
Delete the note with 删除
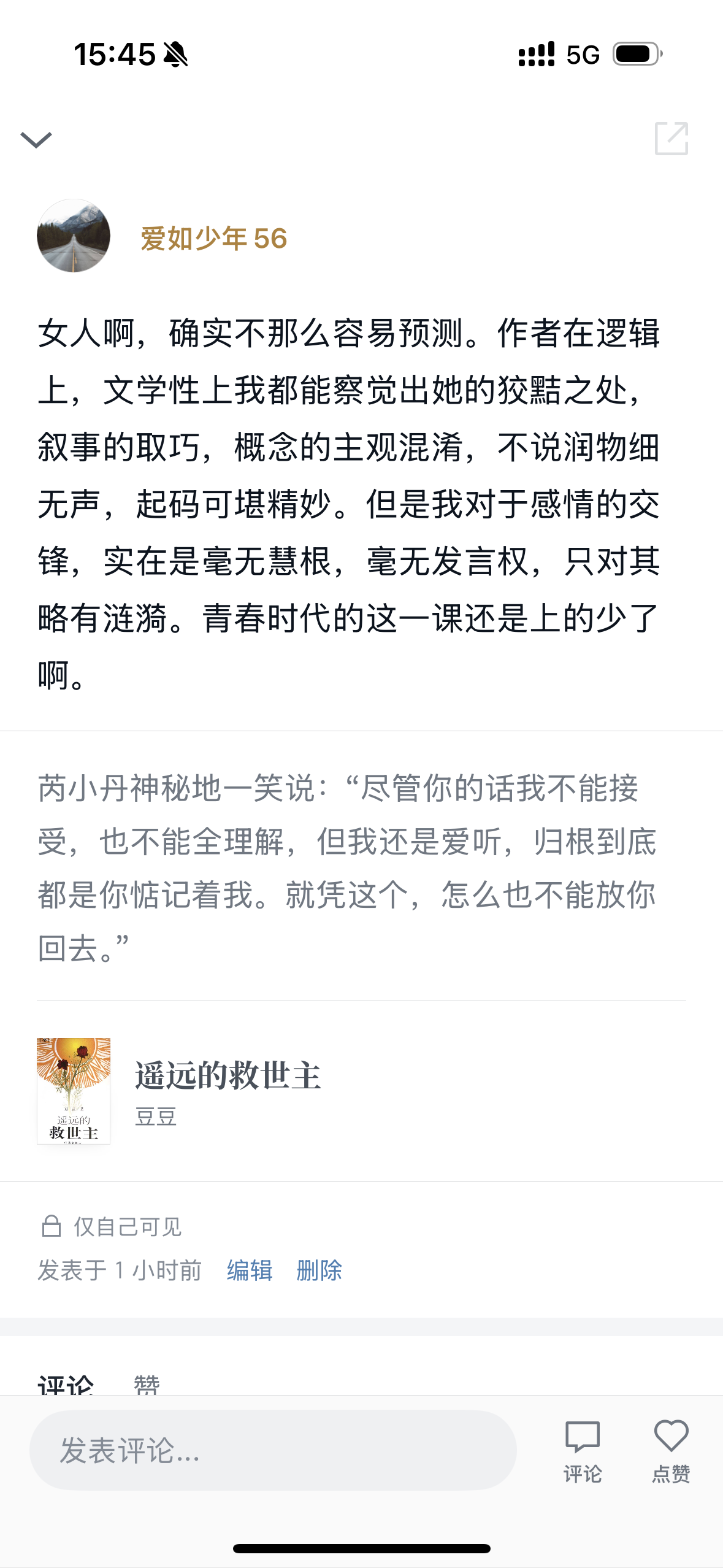[319, 1270]
